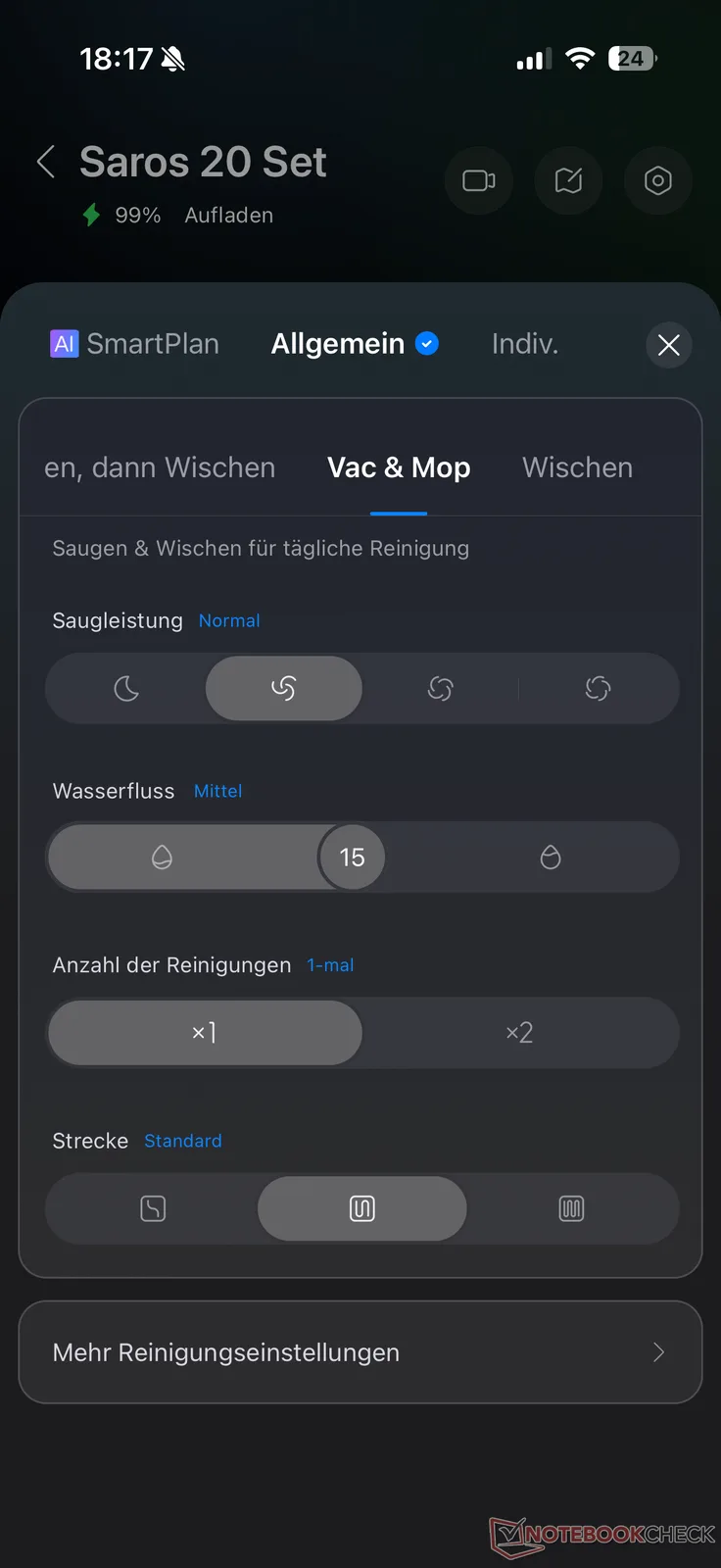This screenshot has width=721, height=1568.
Task: Open the map editing icon
Action: click(x=568, y=180)
